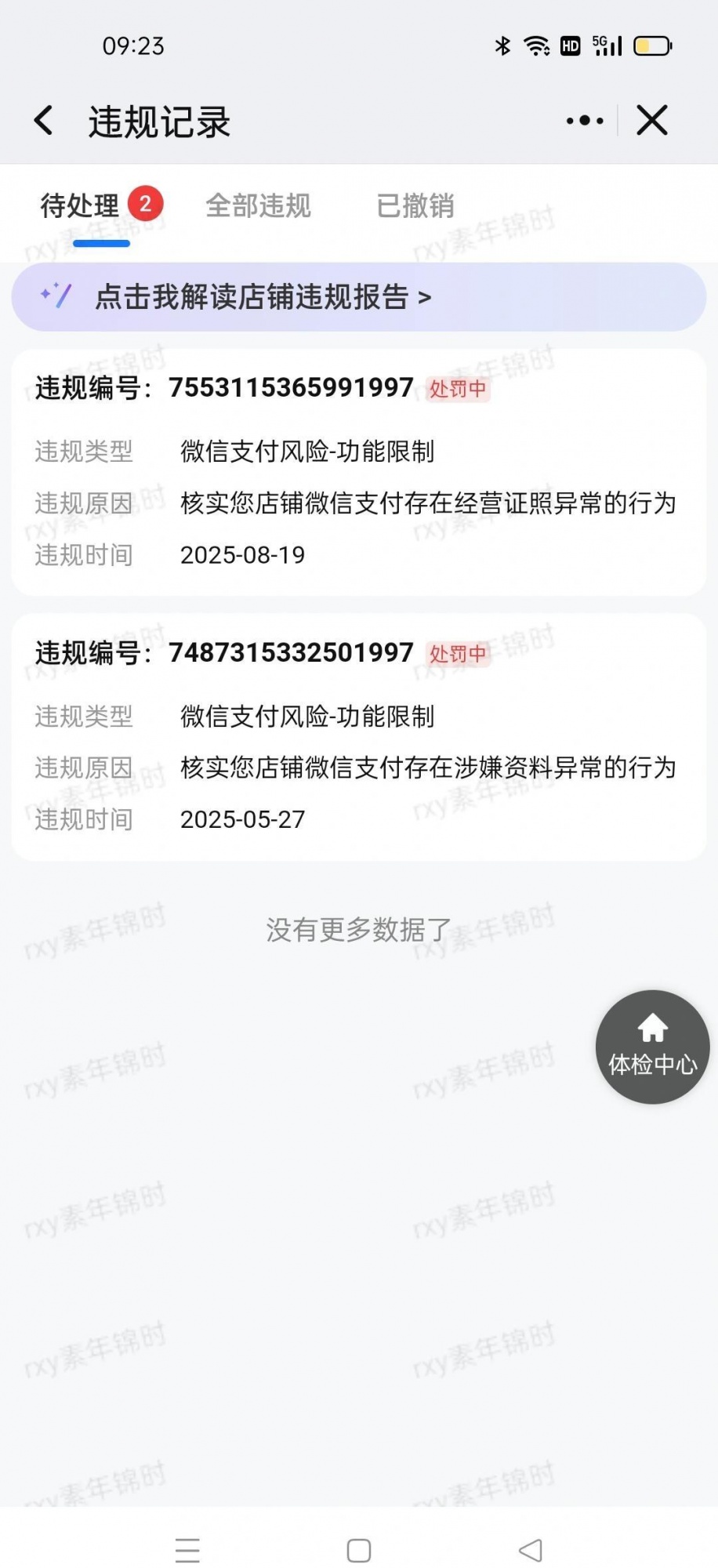This screenshot has height=1568, width=718.
Task: Tap the 体检中心 floating button
Action: pos(652,1047)
